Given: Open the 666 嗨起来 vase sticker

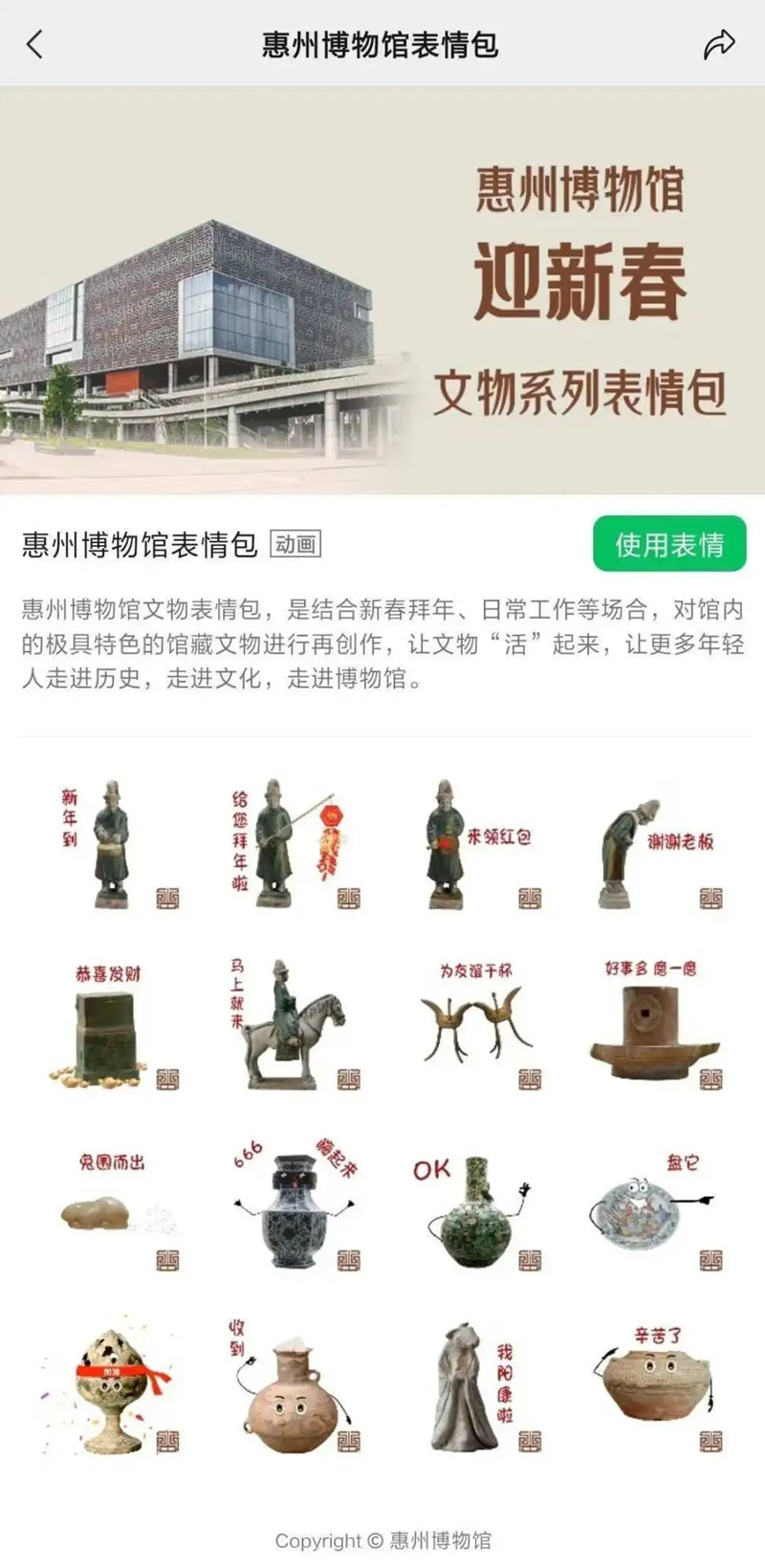Looking at the screenshot, I should click(292, 1208).
